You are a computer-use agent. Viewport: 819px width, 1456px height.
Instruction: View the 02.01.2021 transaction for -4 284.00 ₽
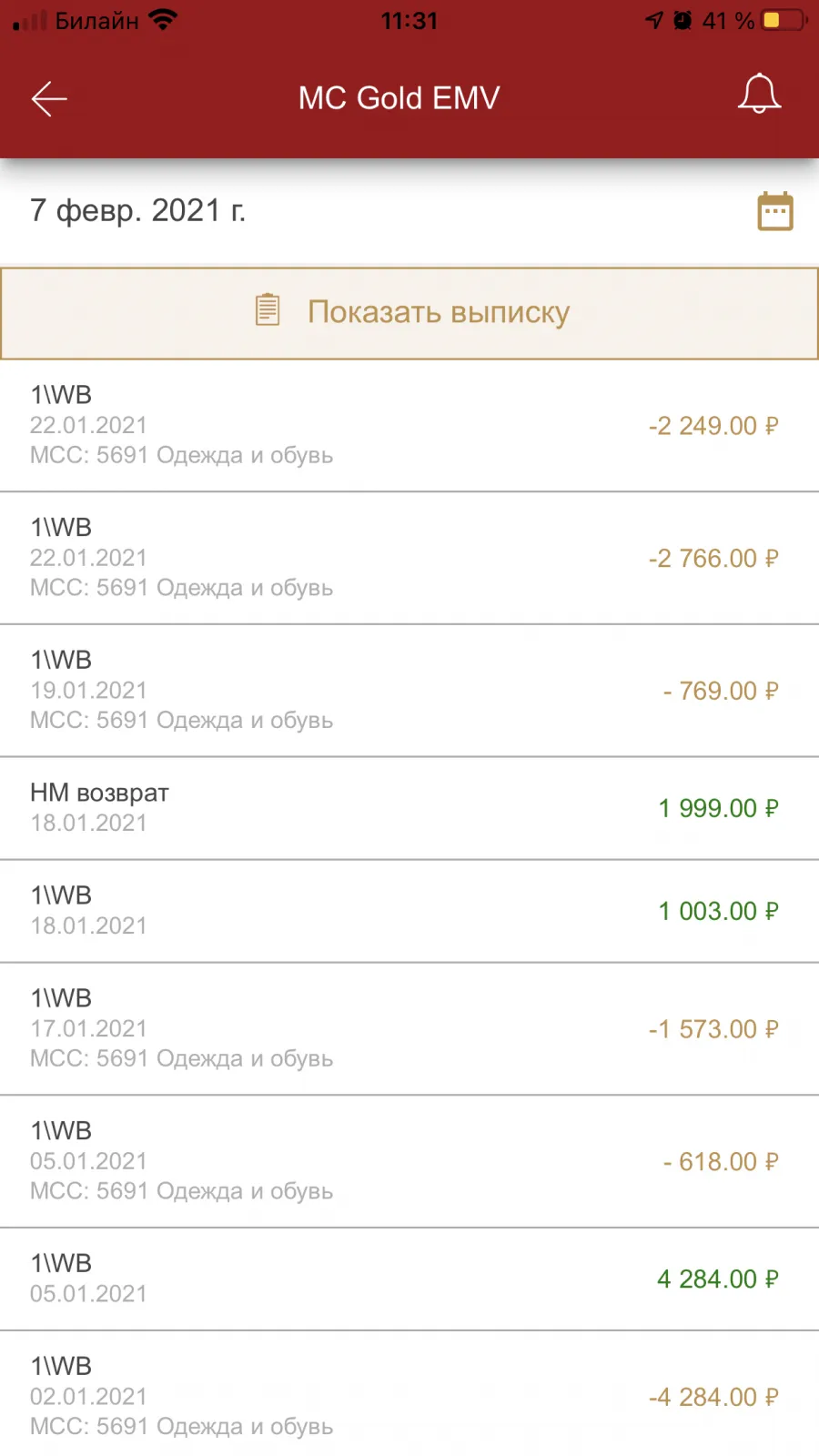(x=409, y=1394)
